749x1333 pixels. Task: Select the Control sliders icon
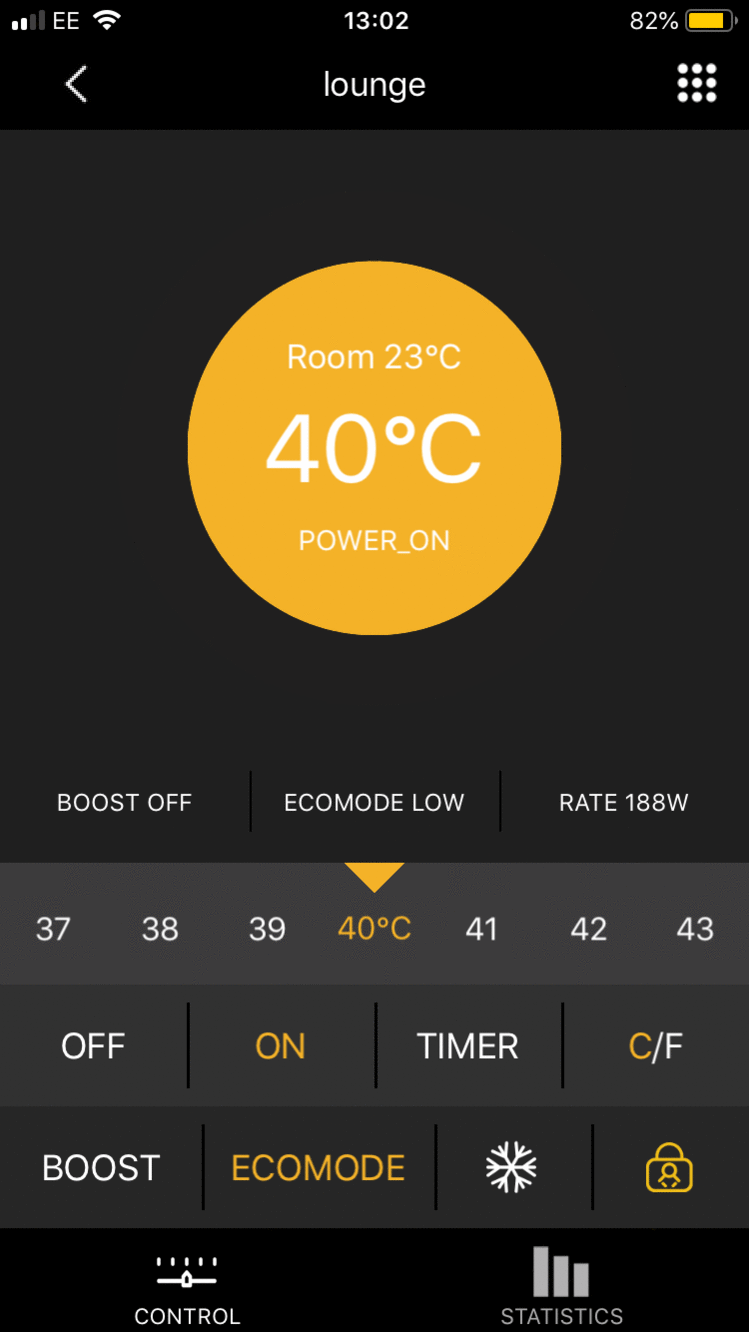click(x=186, y=1270)
